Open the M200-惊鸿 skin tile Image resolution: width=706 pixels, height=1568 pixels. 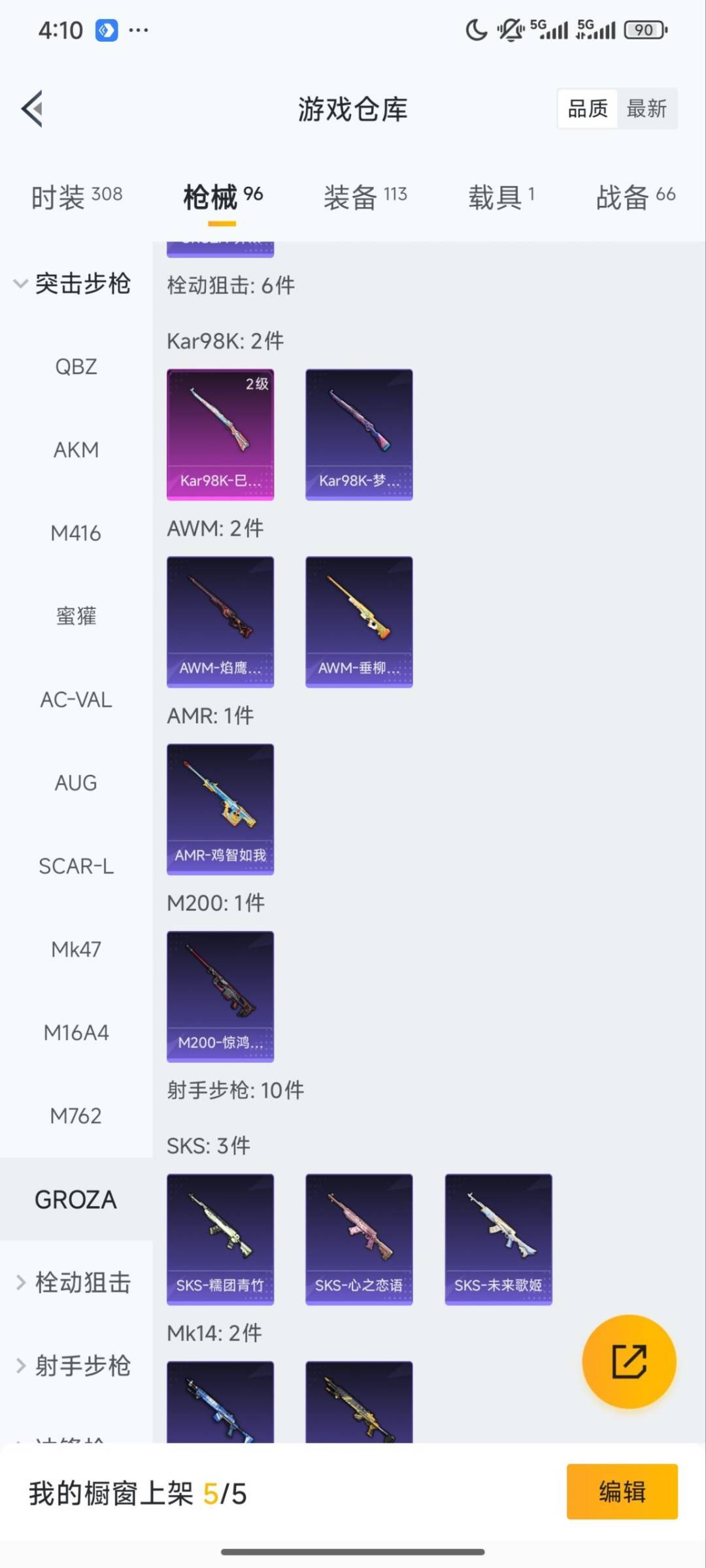point(220,996)
